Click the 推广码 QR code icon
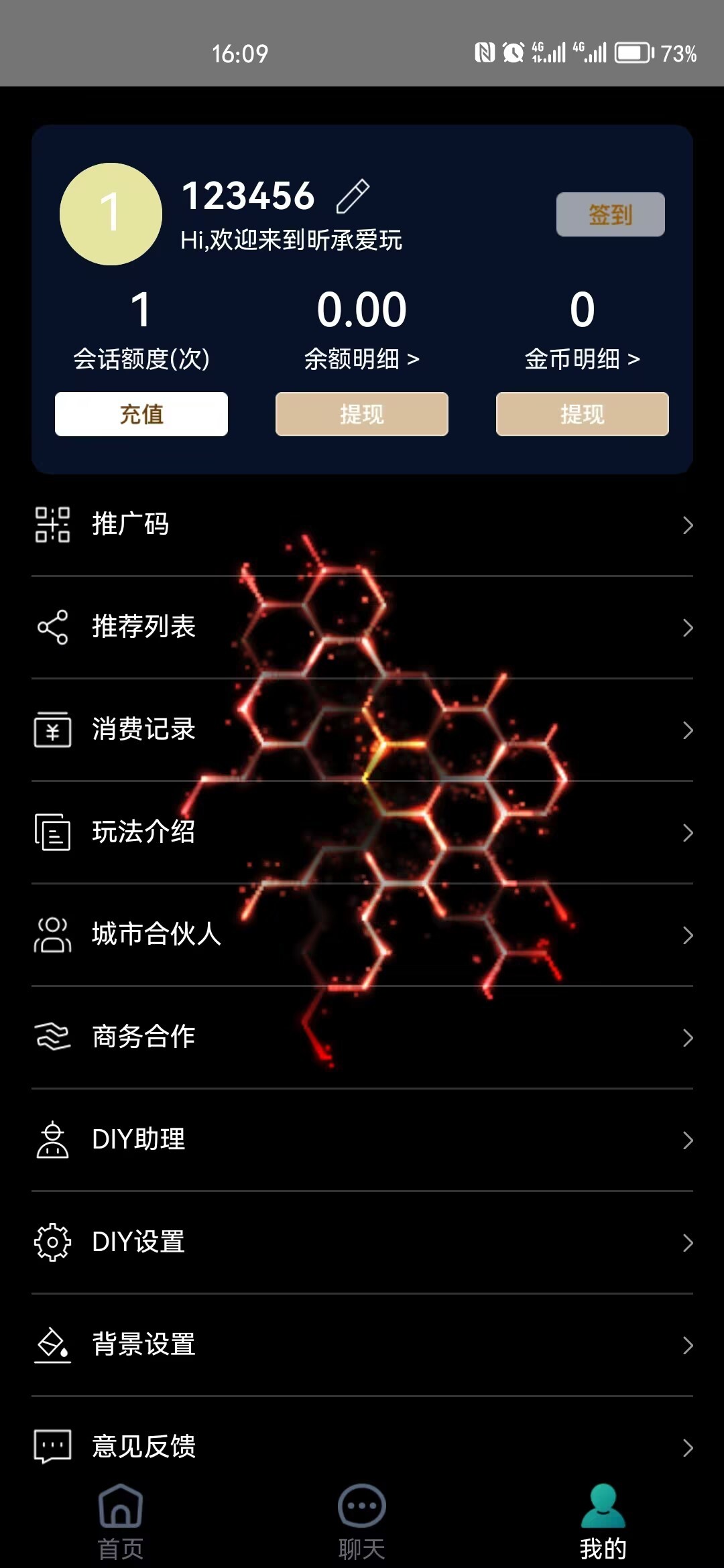This screenshot has width=724, height=1568. click(x=52, y=526)
